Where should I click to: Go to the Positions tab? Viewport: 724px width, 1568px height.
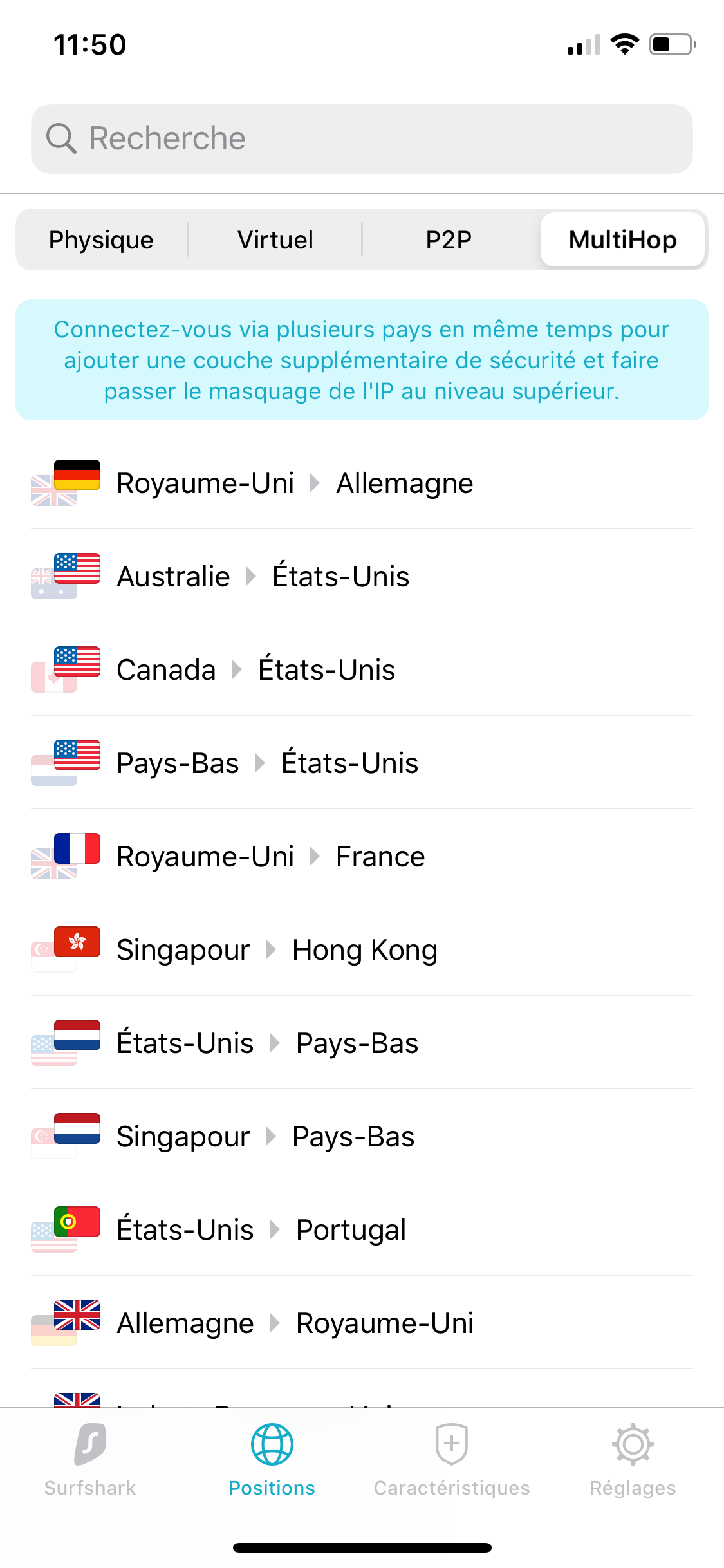(x=272, y=1460)
